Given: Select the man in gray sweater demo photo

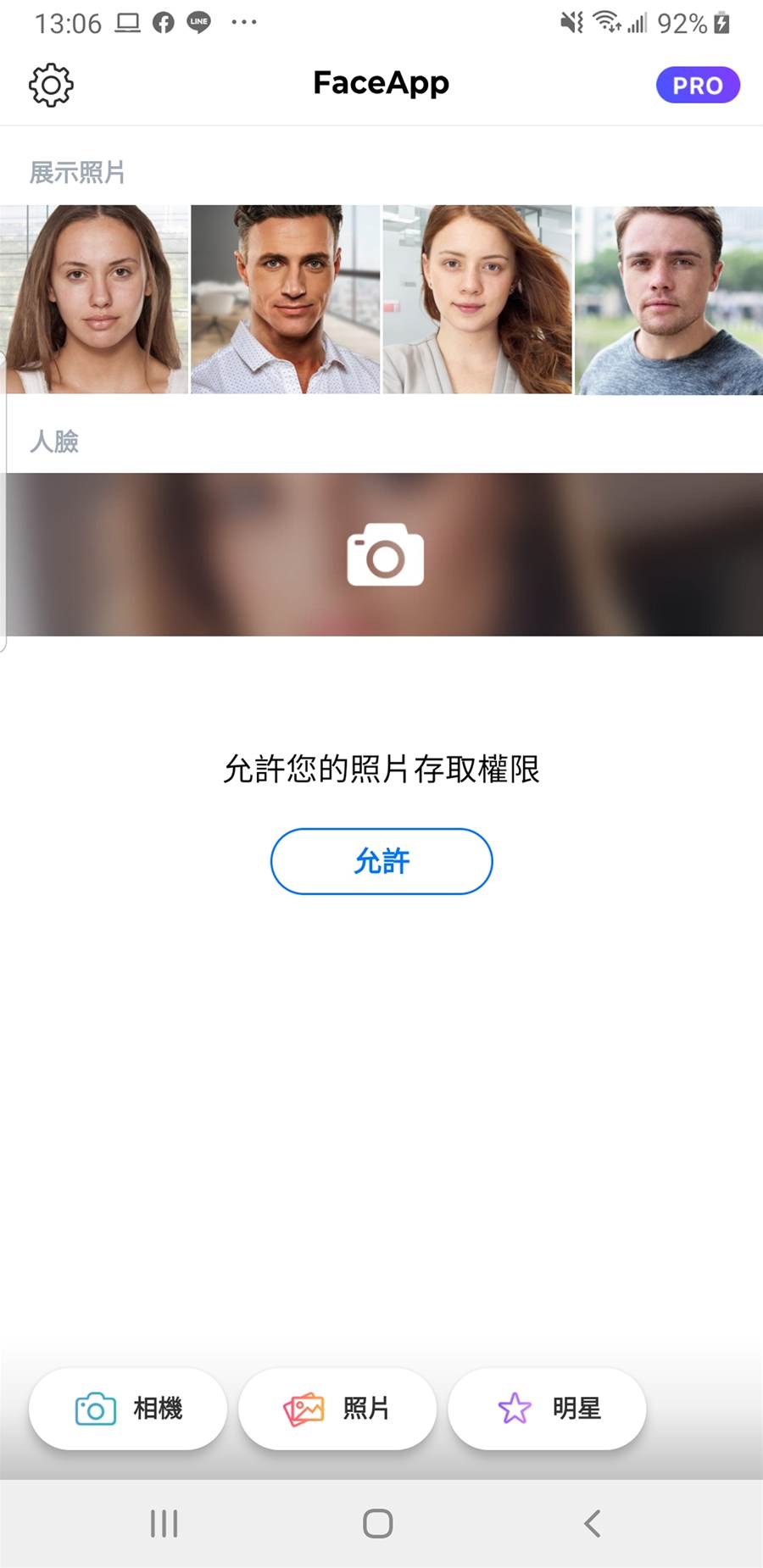Looking at the screenshot, I should click(669, 299).
